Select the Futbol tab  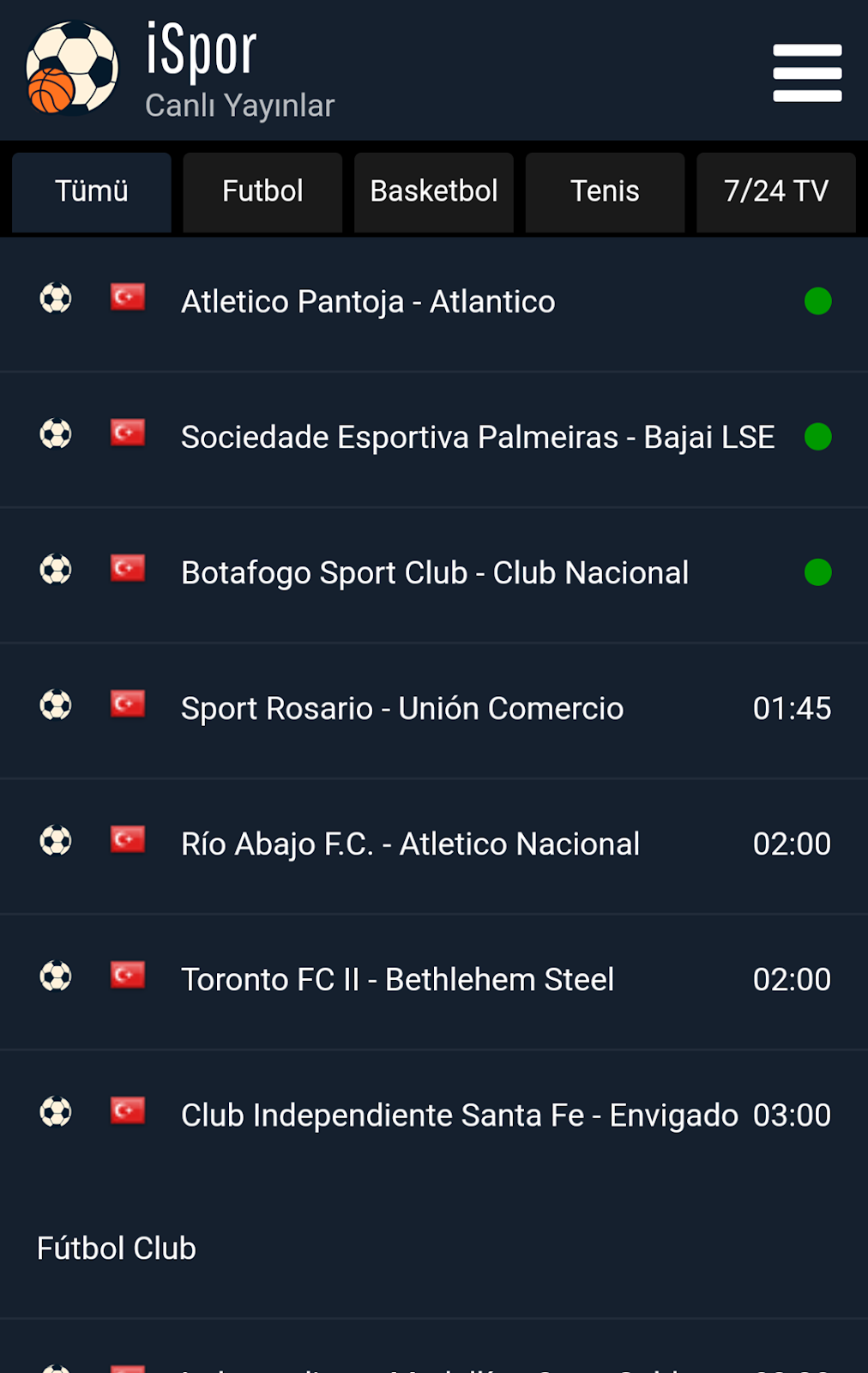(262, 191)
